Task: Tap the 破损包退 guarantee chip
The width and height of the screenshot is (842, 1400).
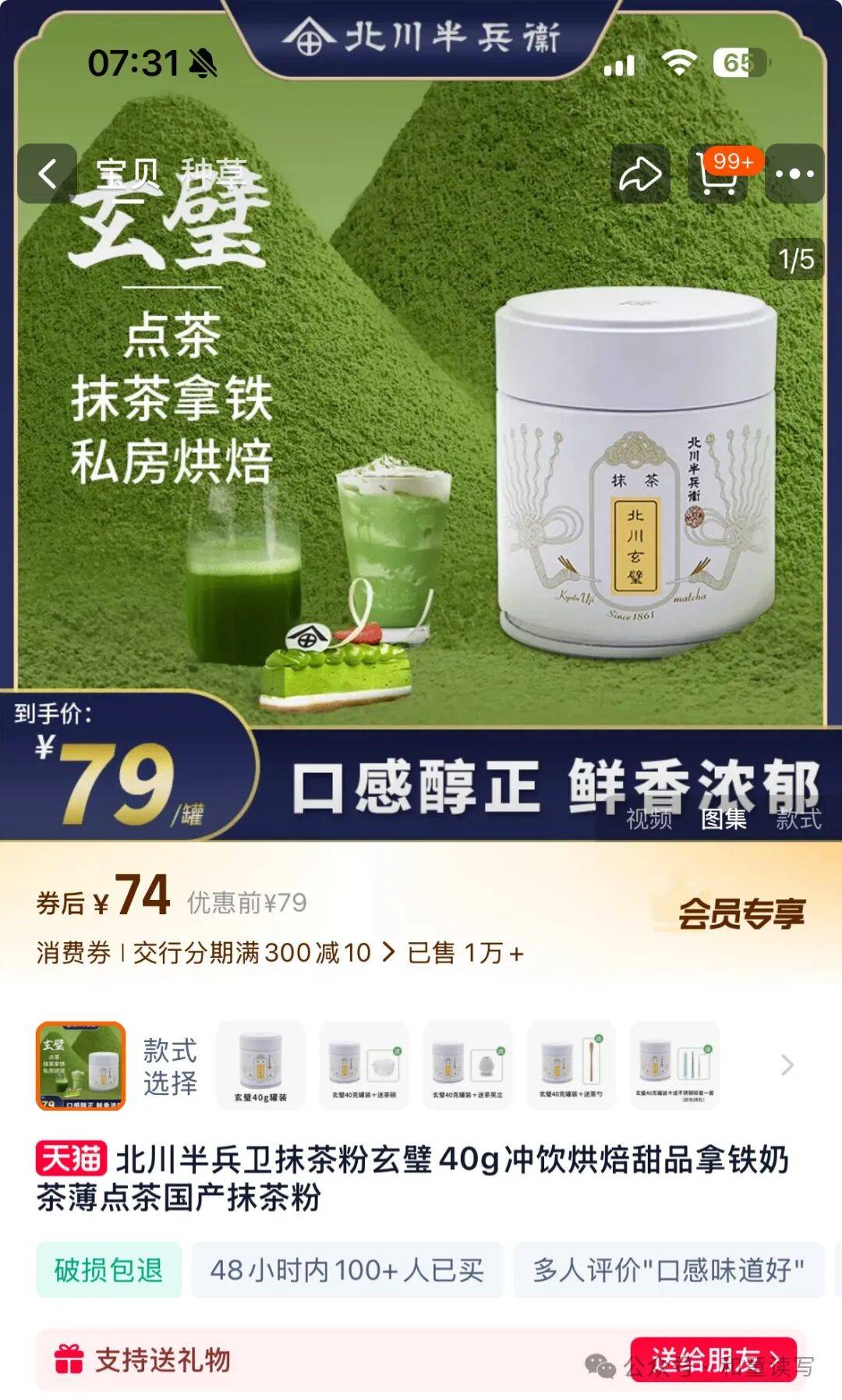Action: coord(108,1270)
